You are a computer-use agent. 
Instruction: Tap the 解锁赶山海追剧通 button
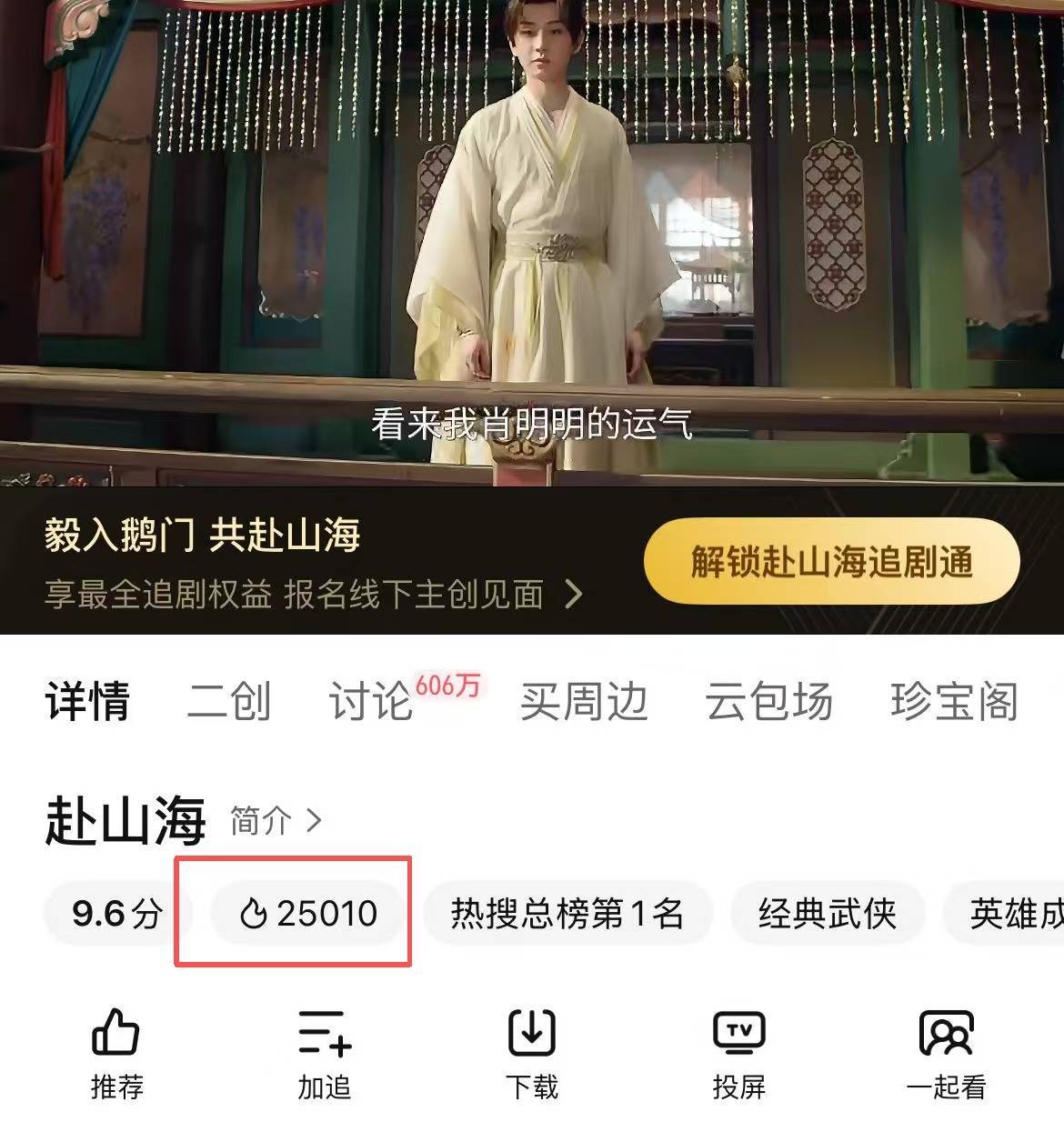click(x=831, y=562)
